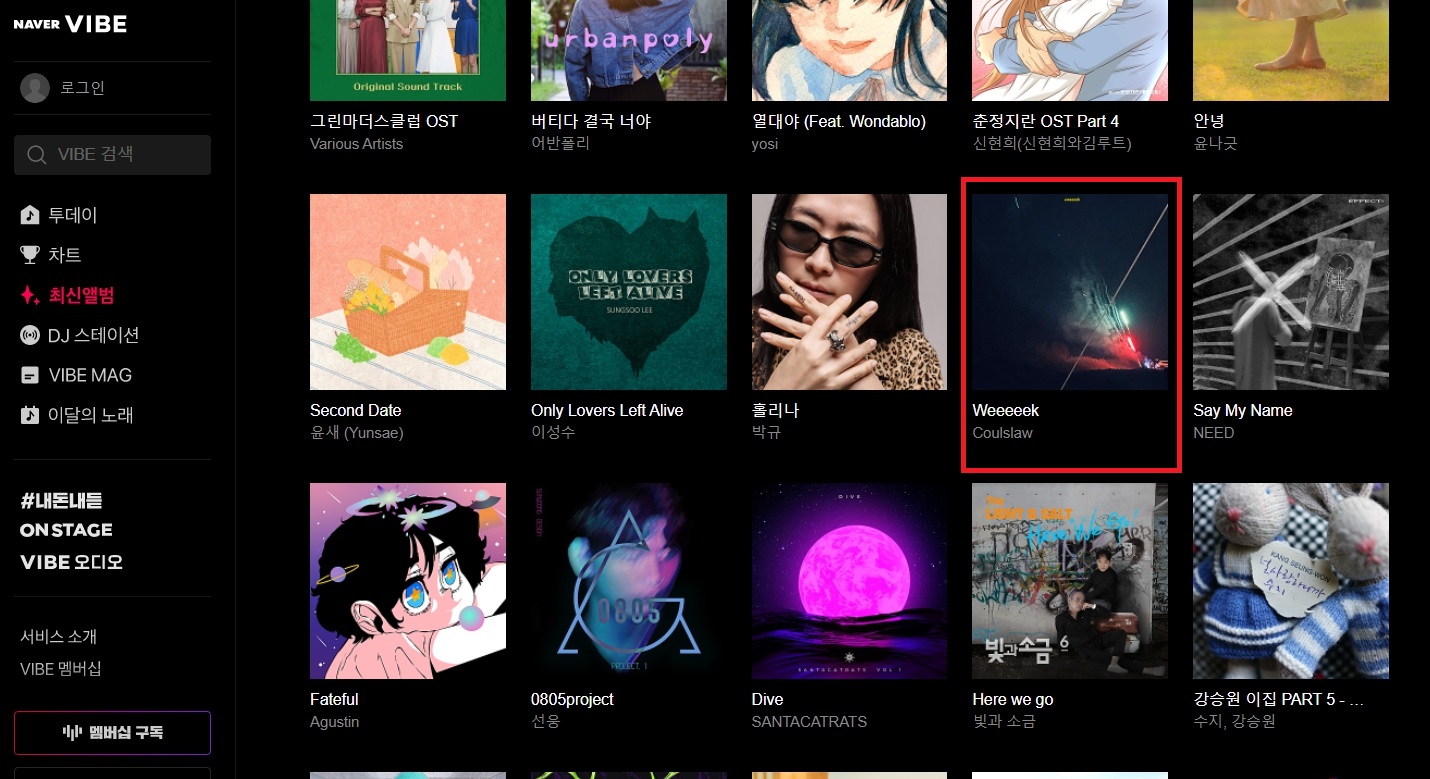Open VIBE 오디오

point(71,562)
